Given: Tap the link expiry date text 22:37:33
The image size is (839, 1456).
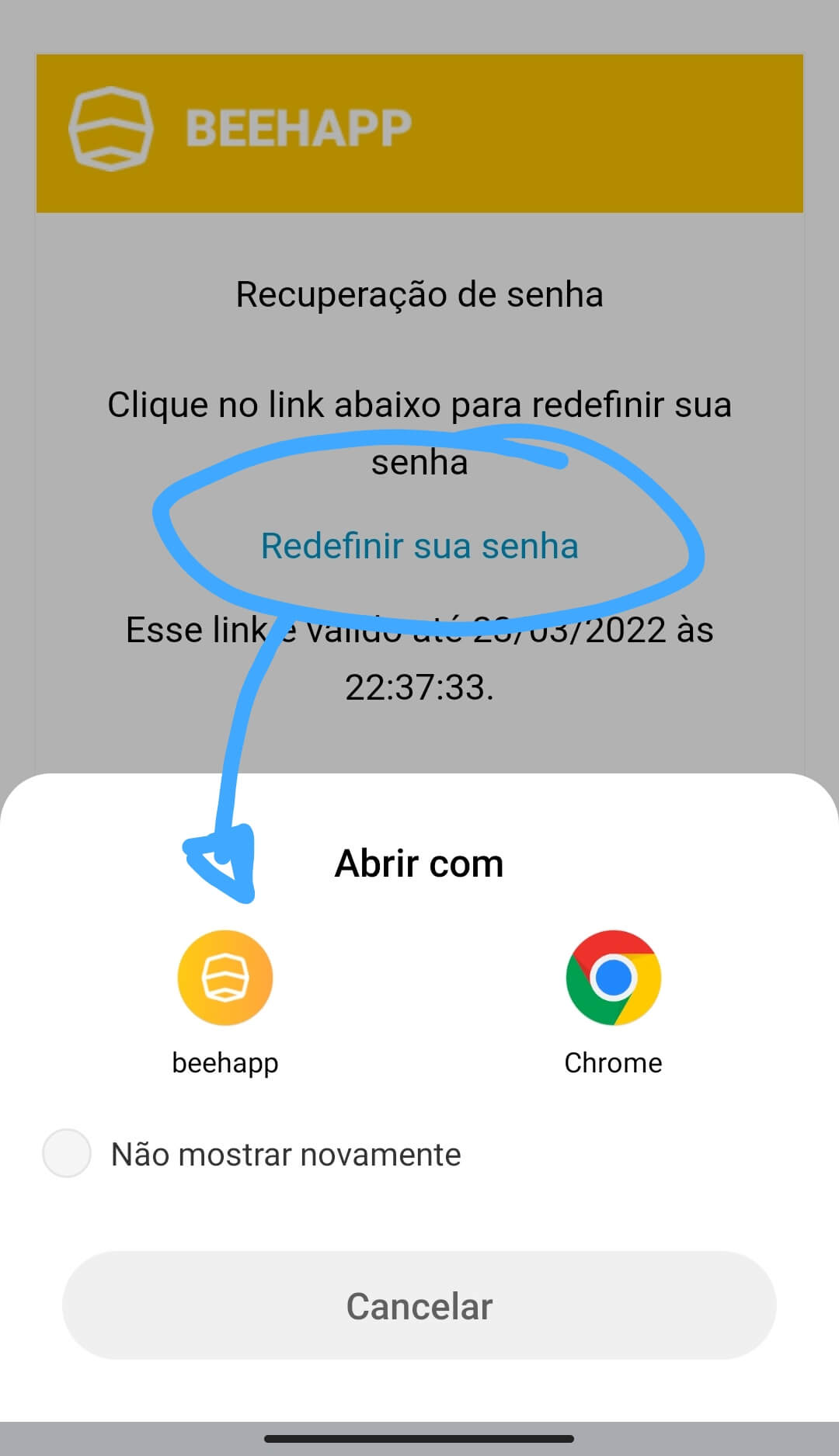Looking at the screenshot, I should [419, 686].
